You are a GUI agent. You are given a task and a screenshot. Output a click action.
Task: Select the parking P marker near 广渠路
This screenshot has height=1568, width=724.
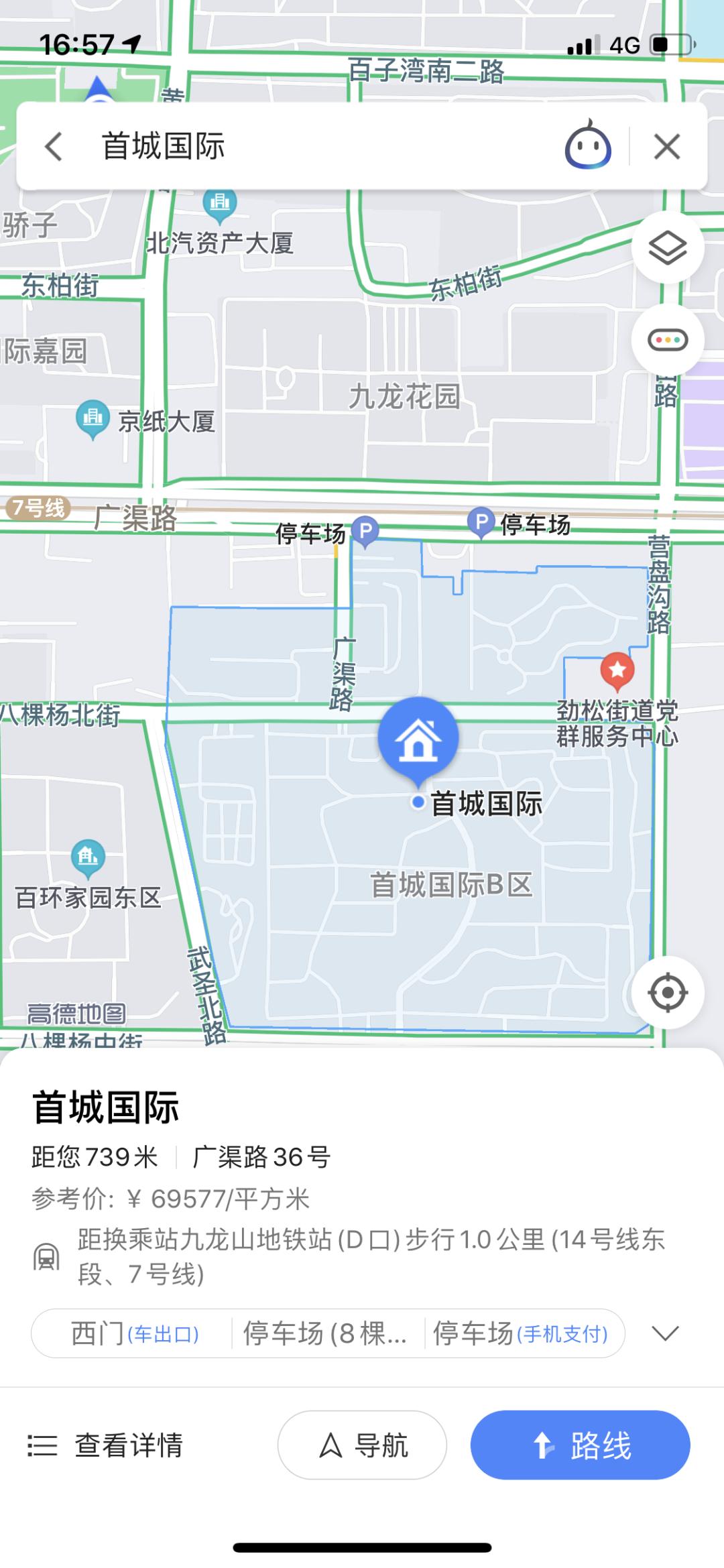[366, 529]
